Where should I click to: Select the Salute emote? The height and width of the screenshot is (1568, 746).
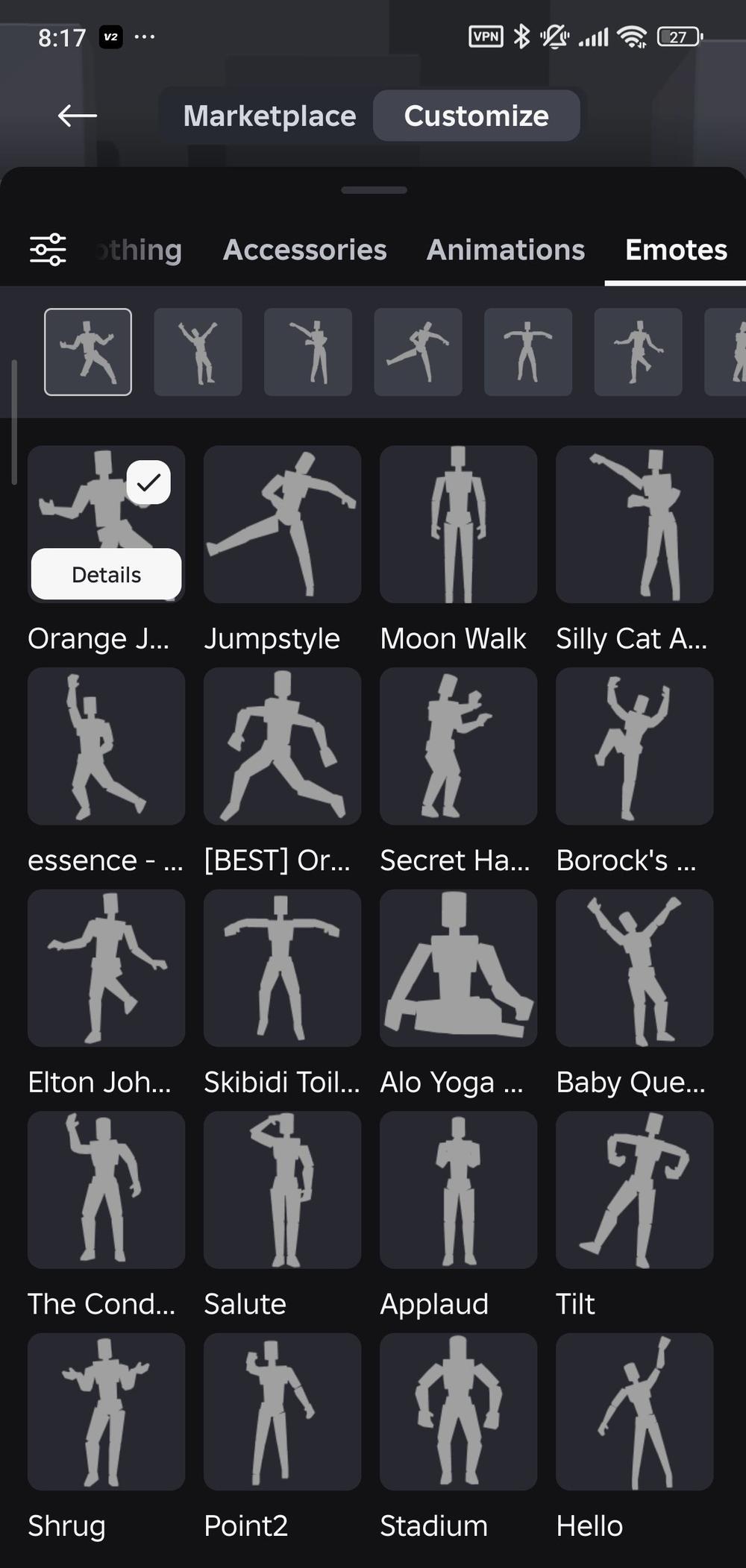coord(282,1189)
